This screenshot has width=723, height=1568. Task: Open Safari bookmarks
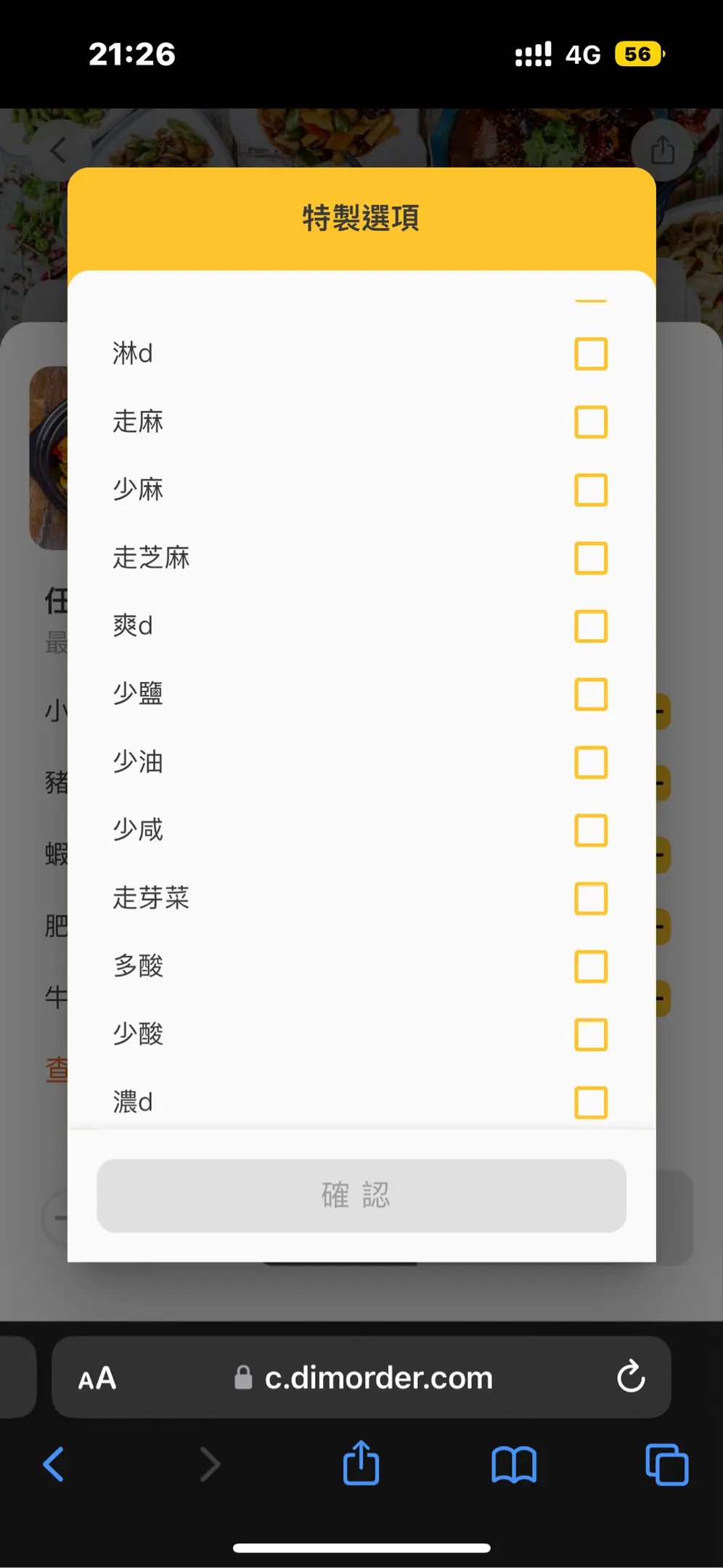coord(514,1464)
